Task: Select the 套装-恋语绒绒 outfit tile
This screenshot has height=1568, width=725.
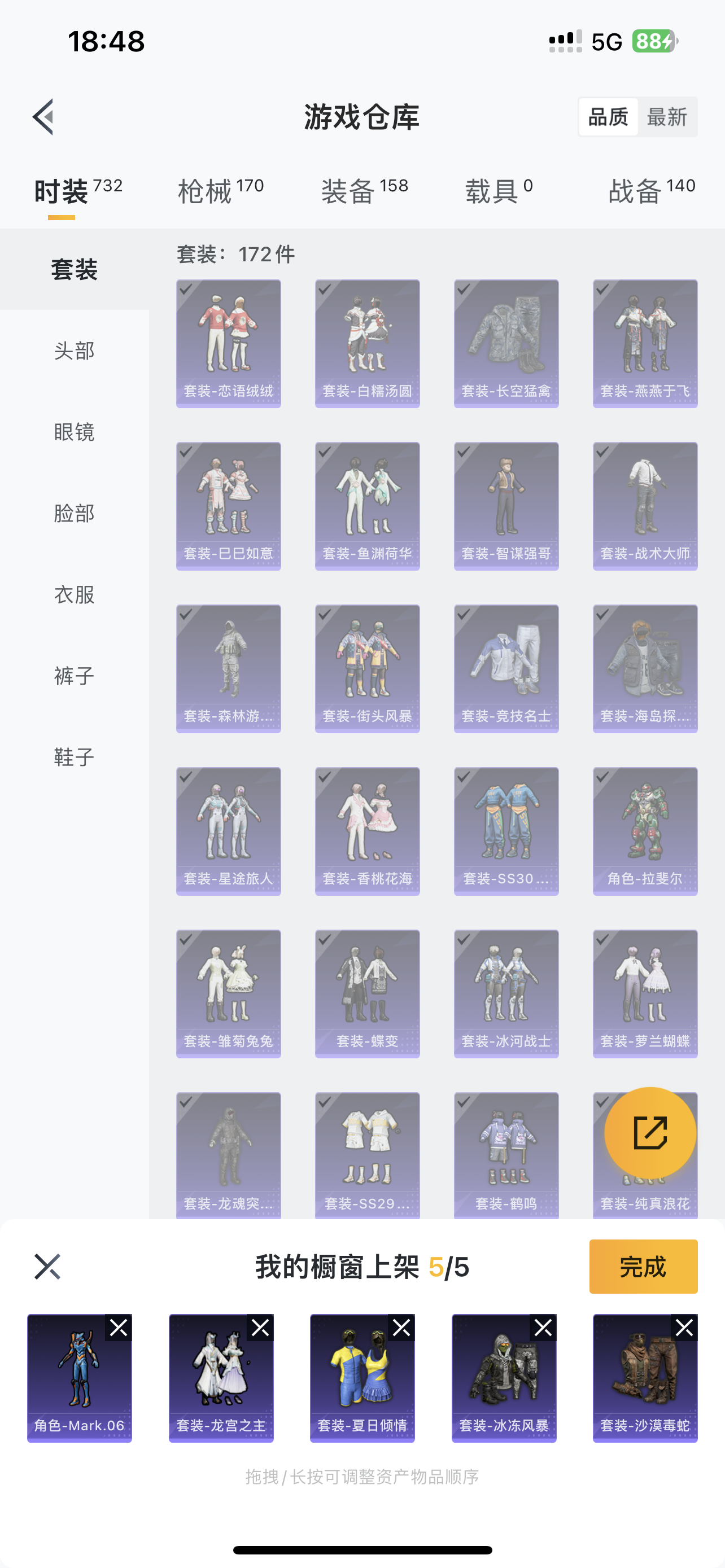Action: click(x=228, y=343)
